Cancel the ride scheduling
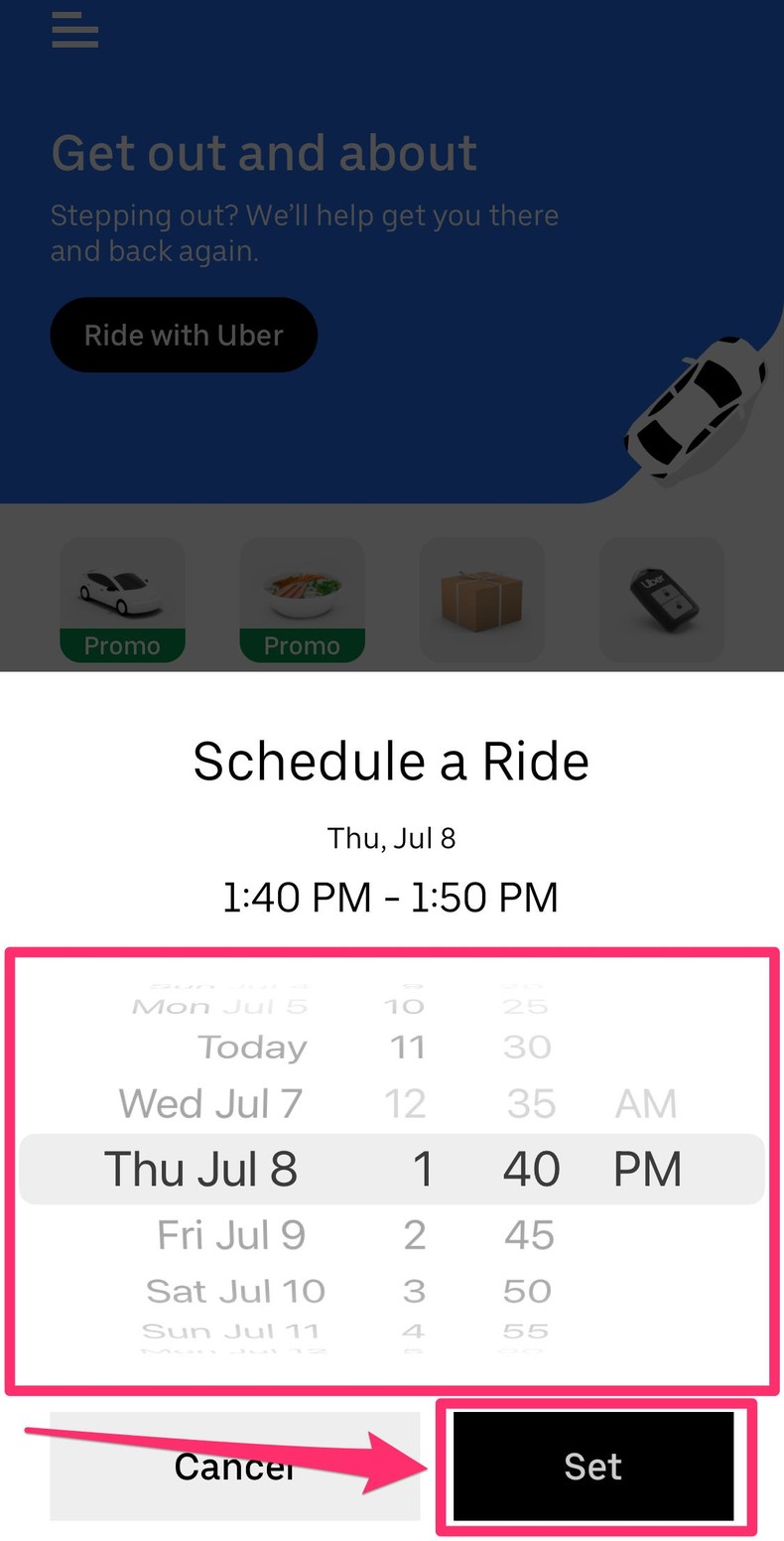Viewport: 784px width, 1541px height. (x=234, y=1466)
